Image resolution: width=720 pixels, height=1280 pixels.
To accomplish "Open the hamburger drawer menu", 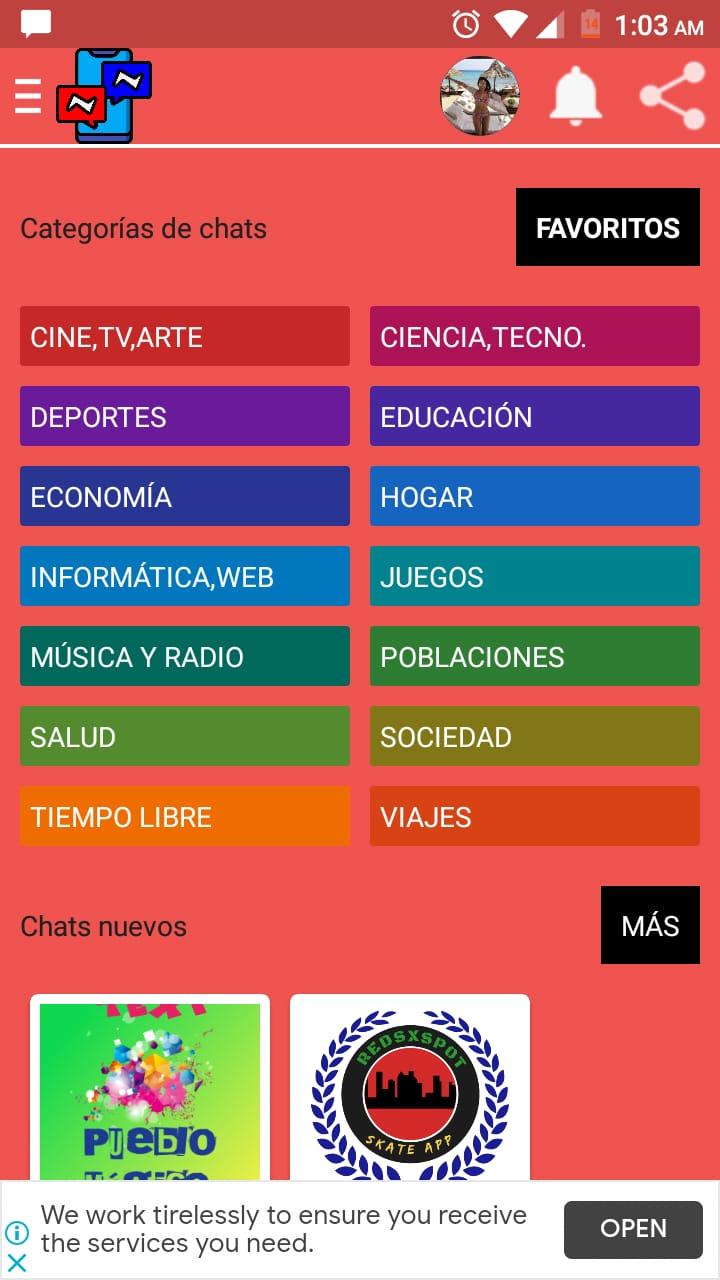I will click(x=28, y=97).
